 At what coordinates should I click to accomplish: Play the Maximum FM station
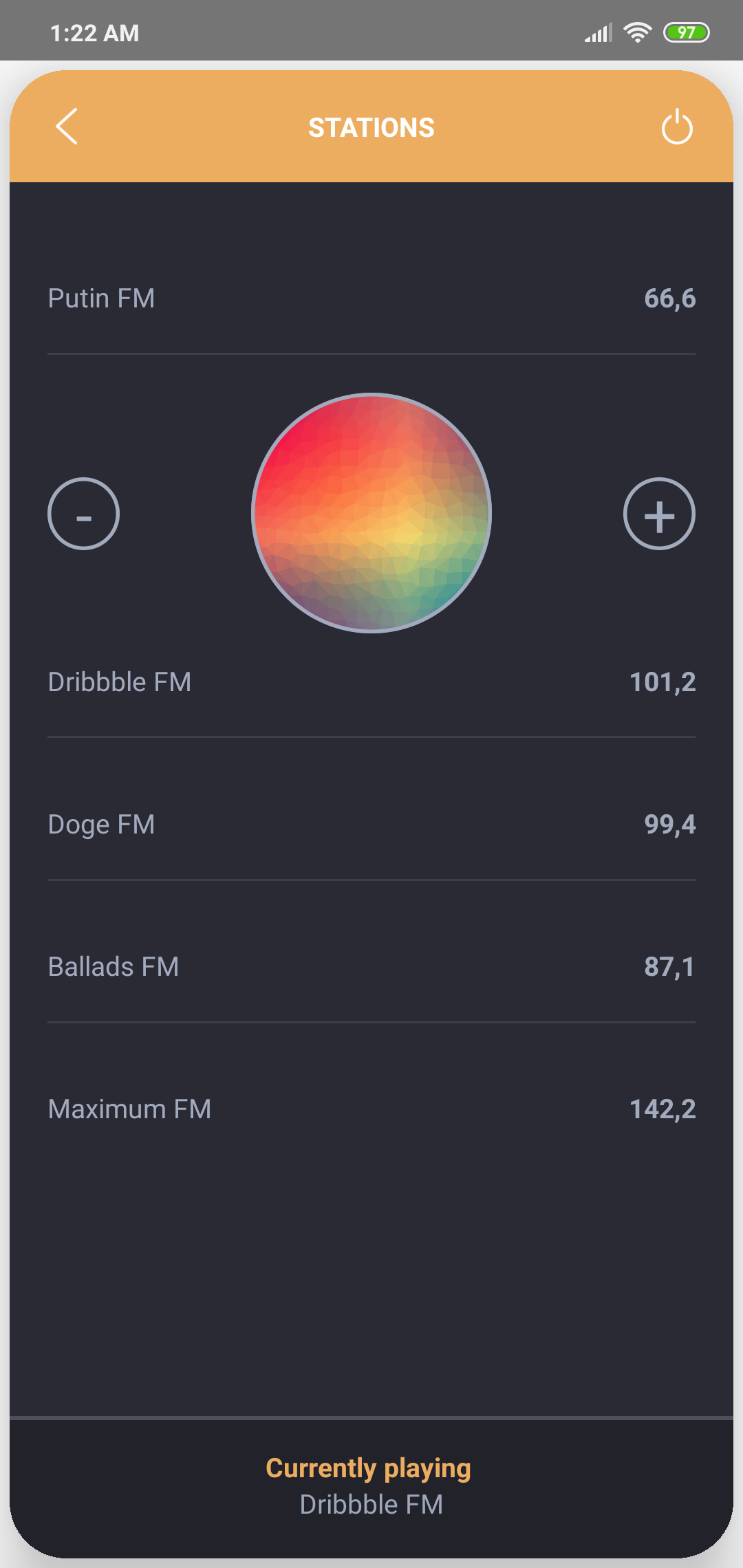click(371, 1109)
